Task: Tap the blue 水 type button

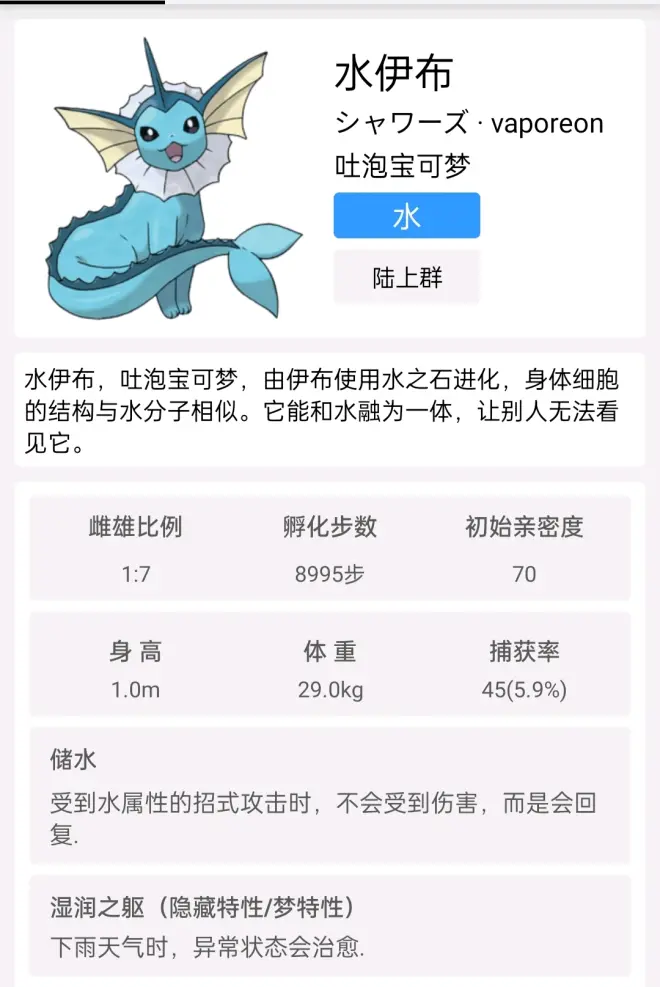Action: 406,216
